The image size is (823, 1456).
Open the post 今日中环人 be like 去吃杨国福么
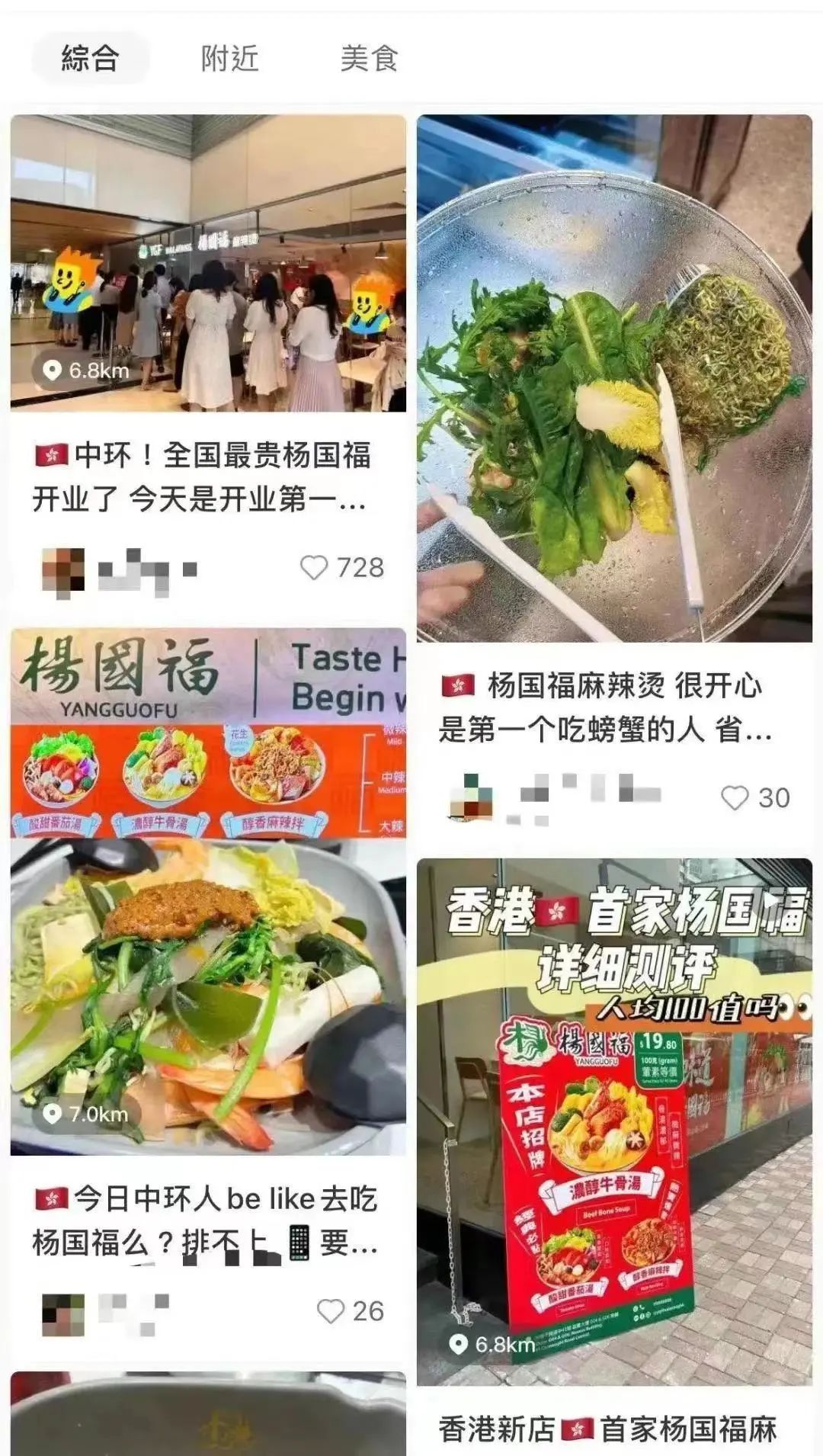[x=206, y=1220]
